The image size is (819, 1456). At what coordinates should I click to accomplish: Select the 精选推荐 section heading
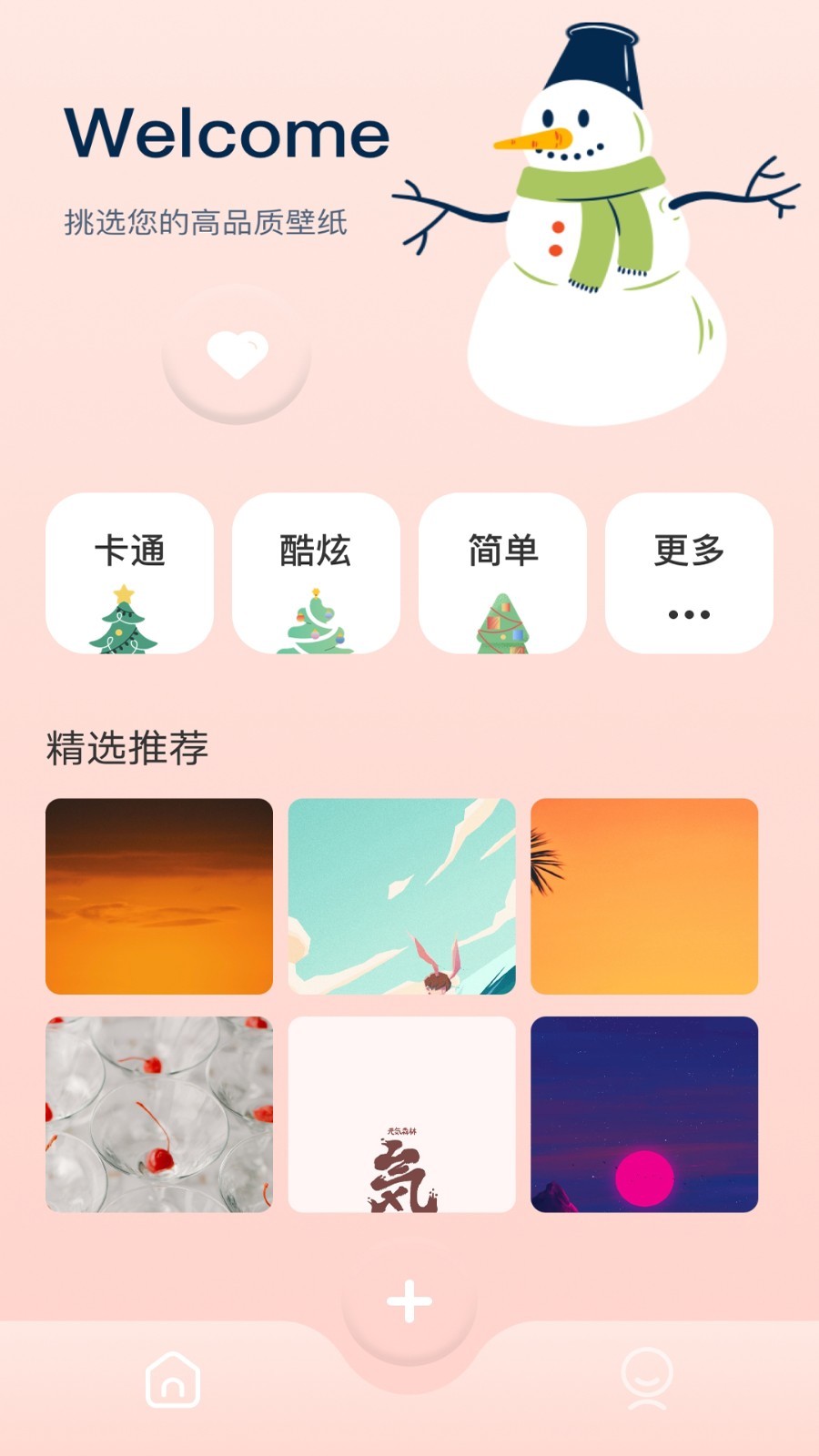[x=127, y=745]
